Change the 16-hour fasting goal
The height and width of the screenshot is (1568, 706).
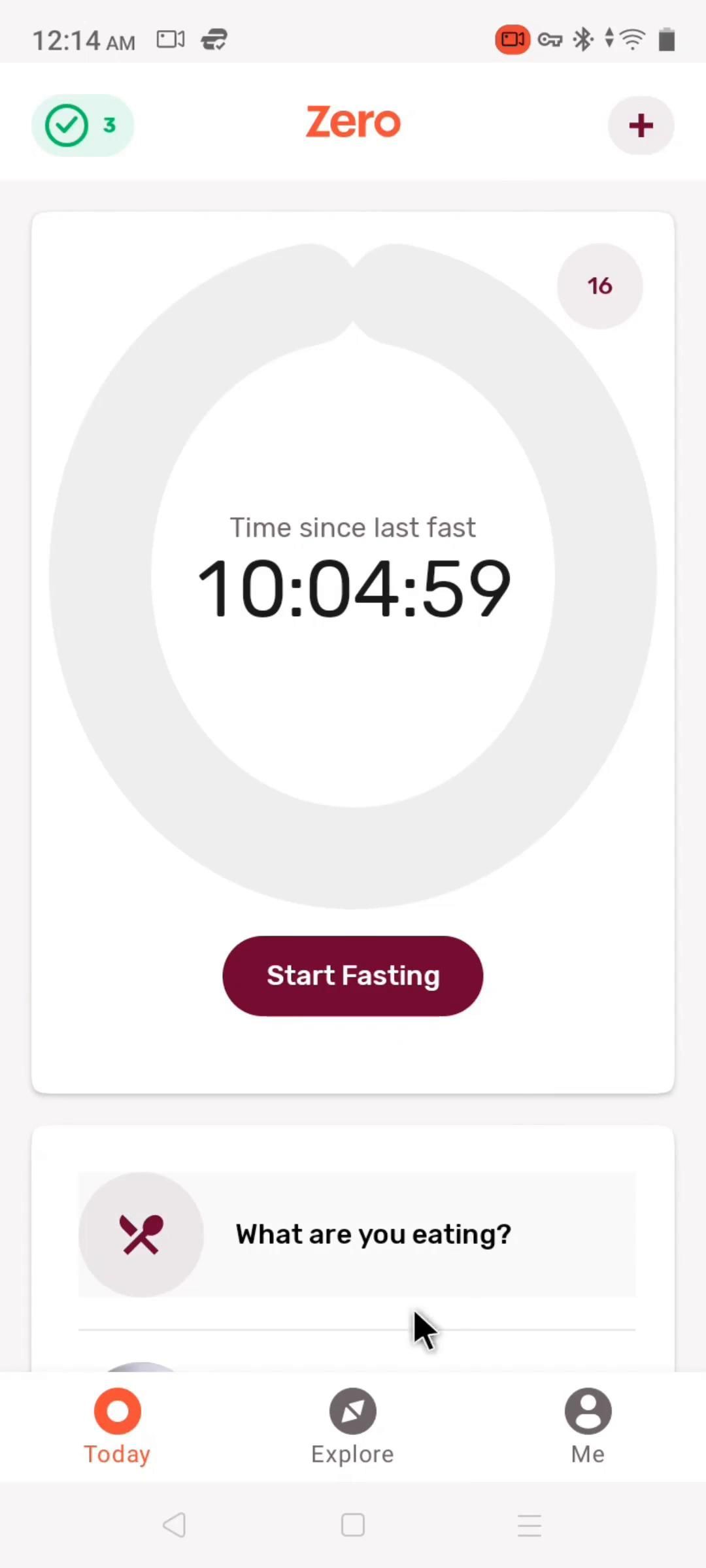[599, 286]
